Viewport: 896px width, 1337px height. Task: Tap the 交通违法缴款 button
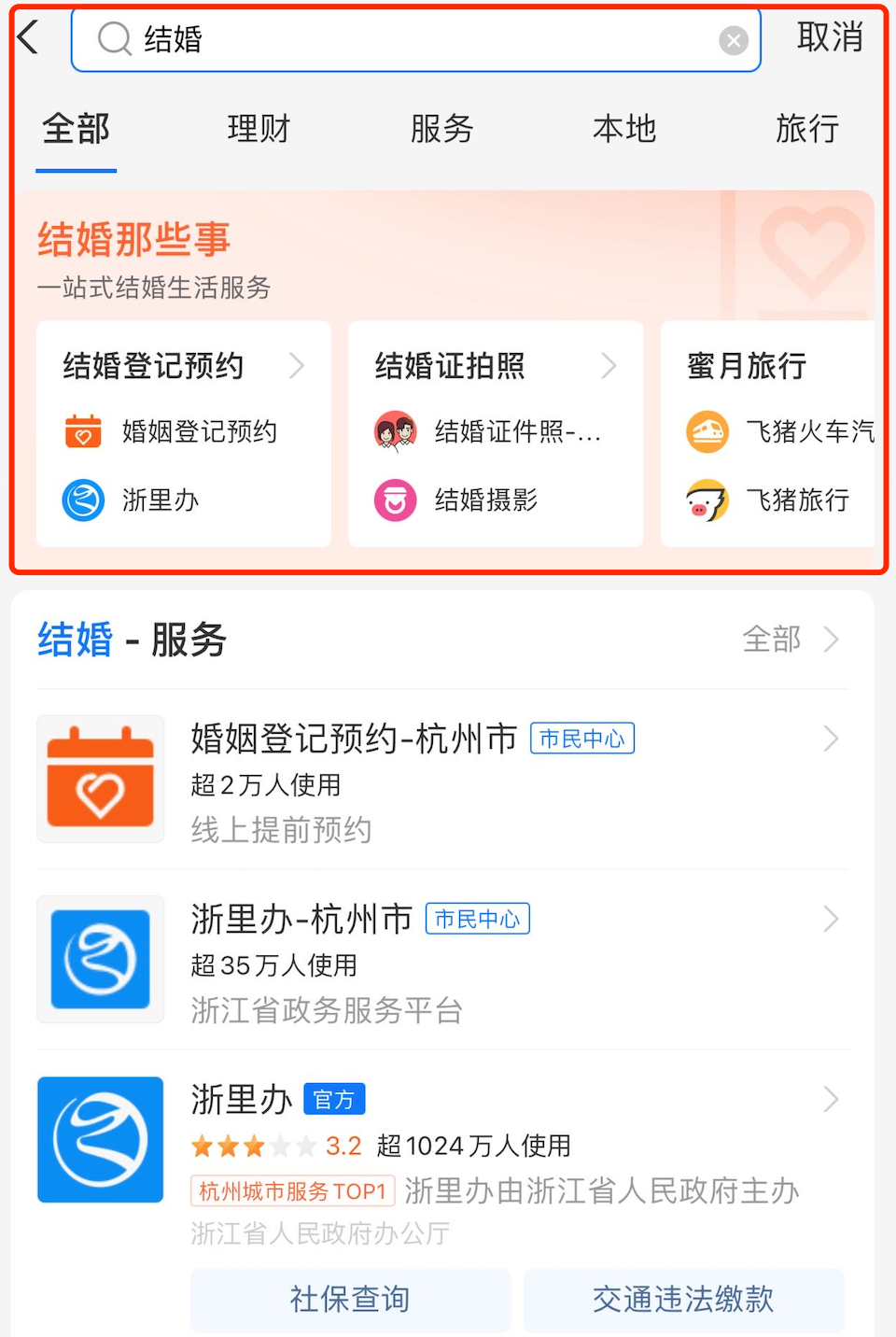point(683,1299)
